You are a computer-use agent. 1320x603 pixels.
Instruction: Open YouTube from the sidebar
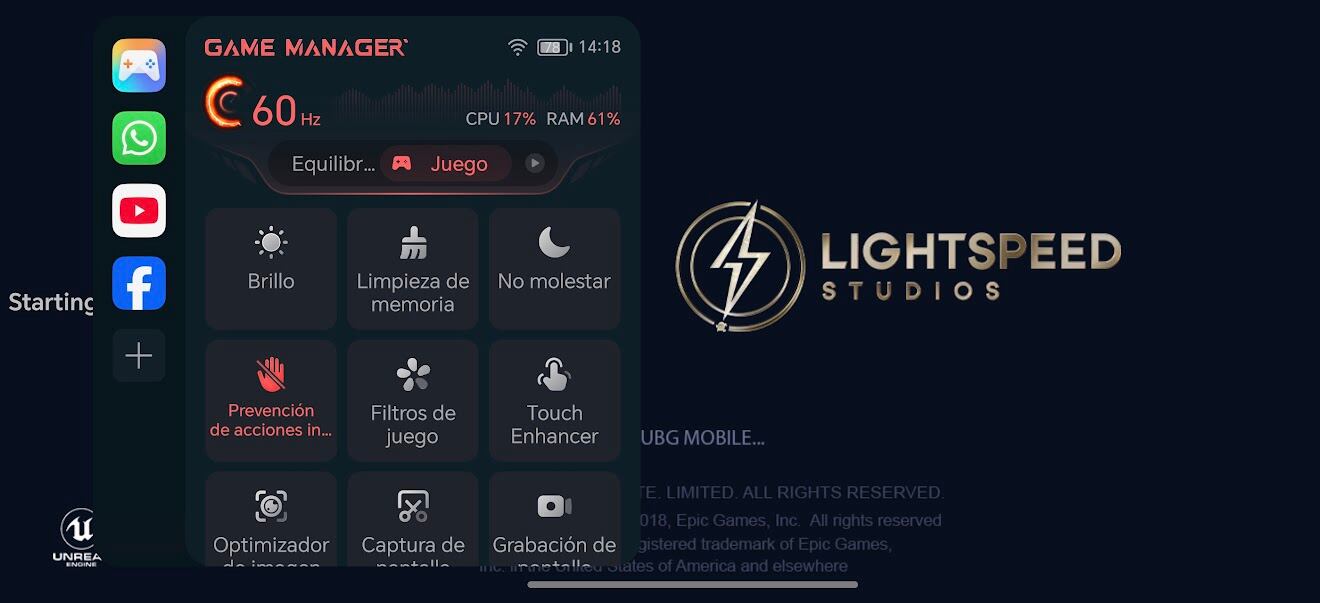[139, 211]
